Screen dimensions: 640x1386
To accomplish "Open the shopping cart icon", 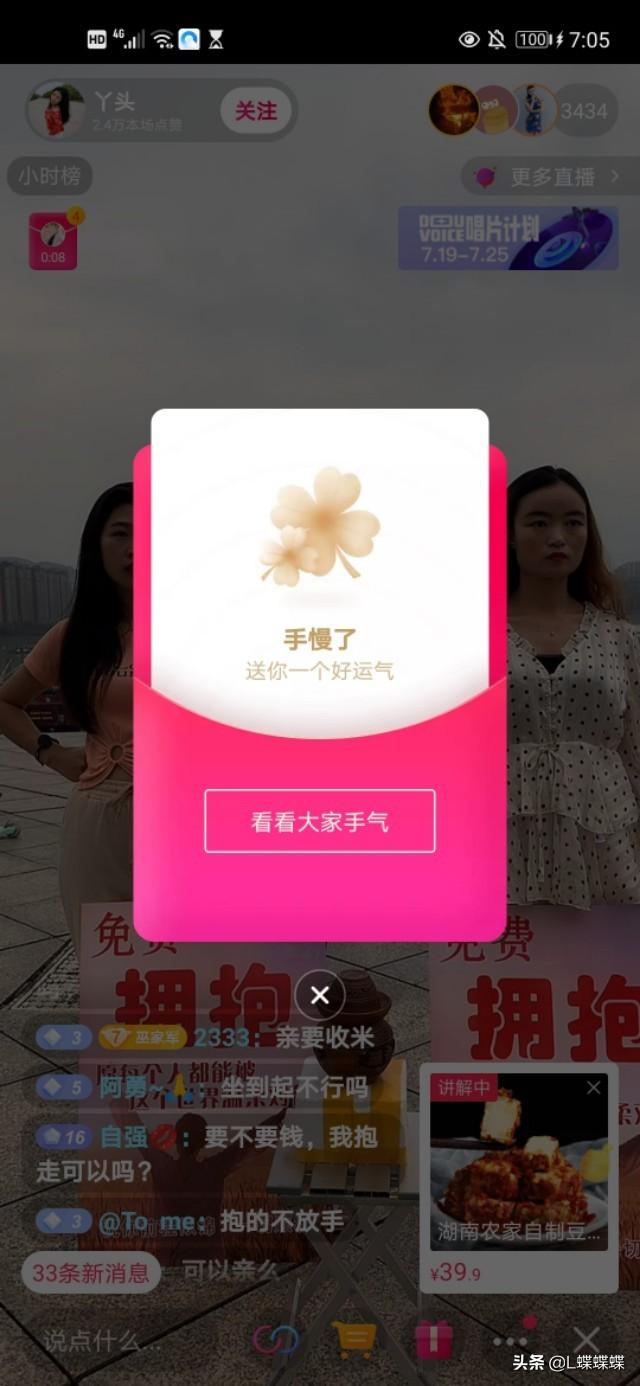I will coord(354,1339).
